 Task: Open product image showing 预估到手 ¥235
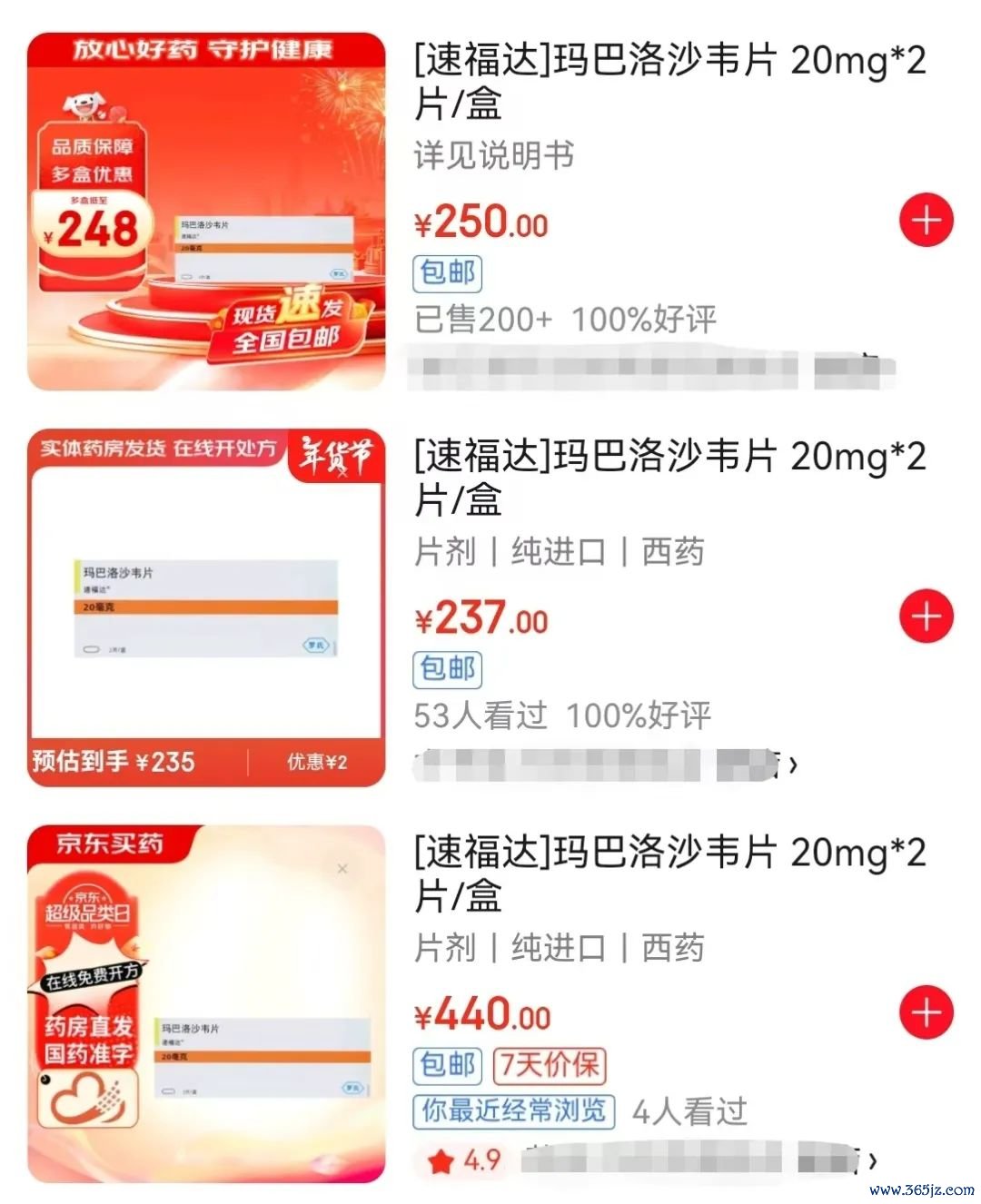[x=206, y=607]
